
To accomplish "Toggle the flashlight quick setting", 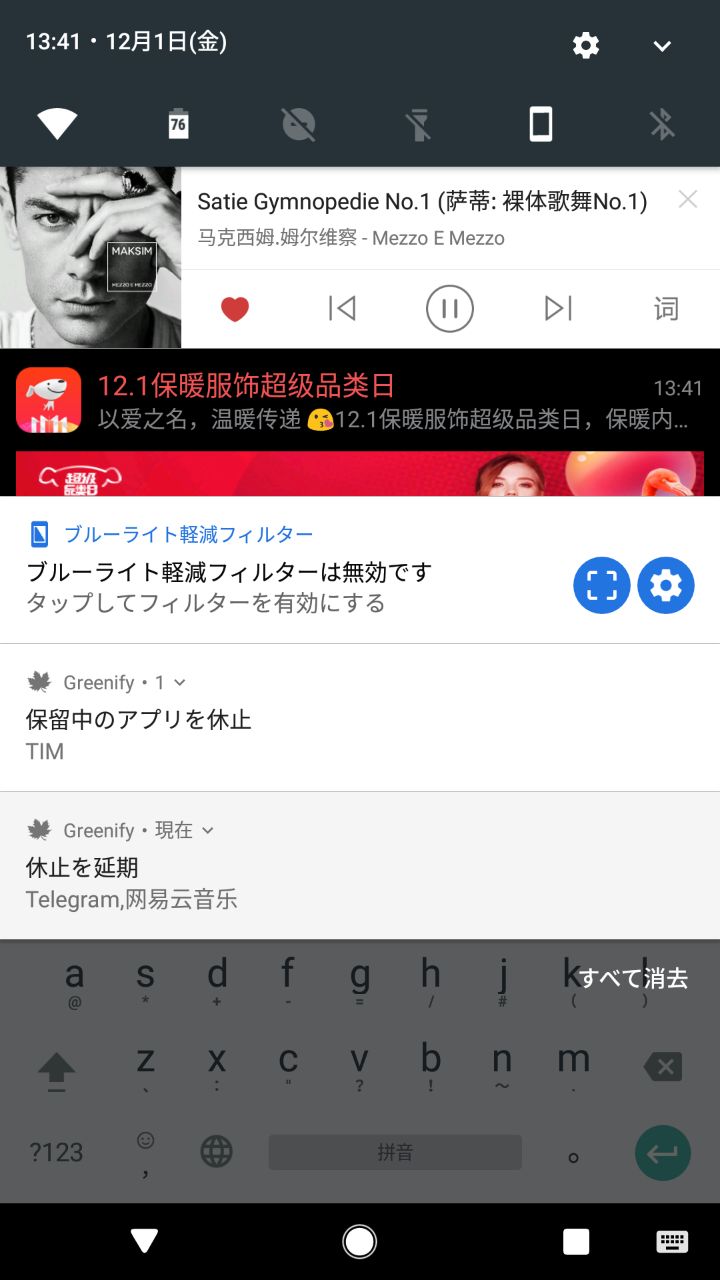I will click(418, 125).
